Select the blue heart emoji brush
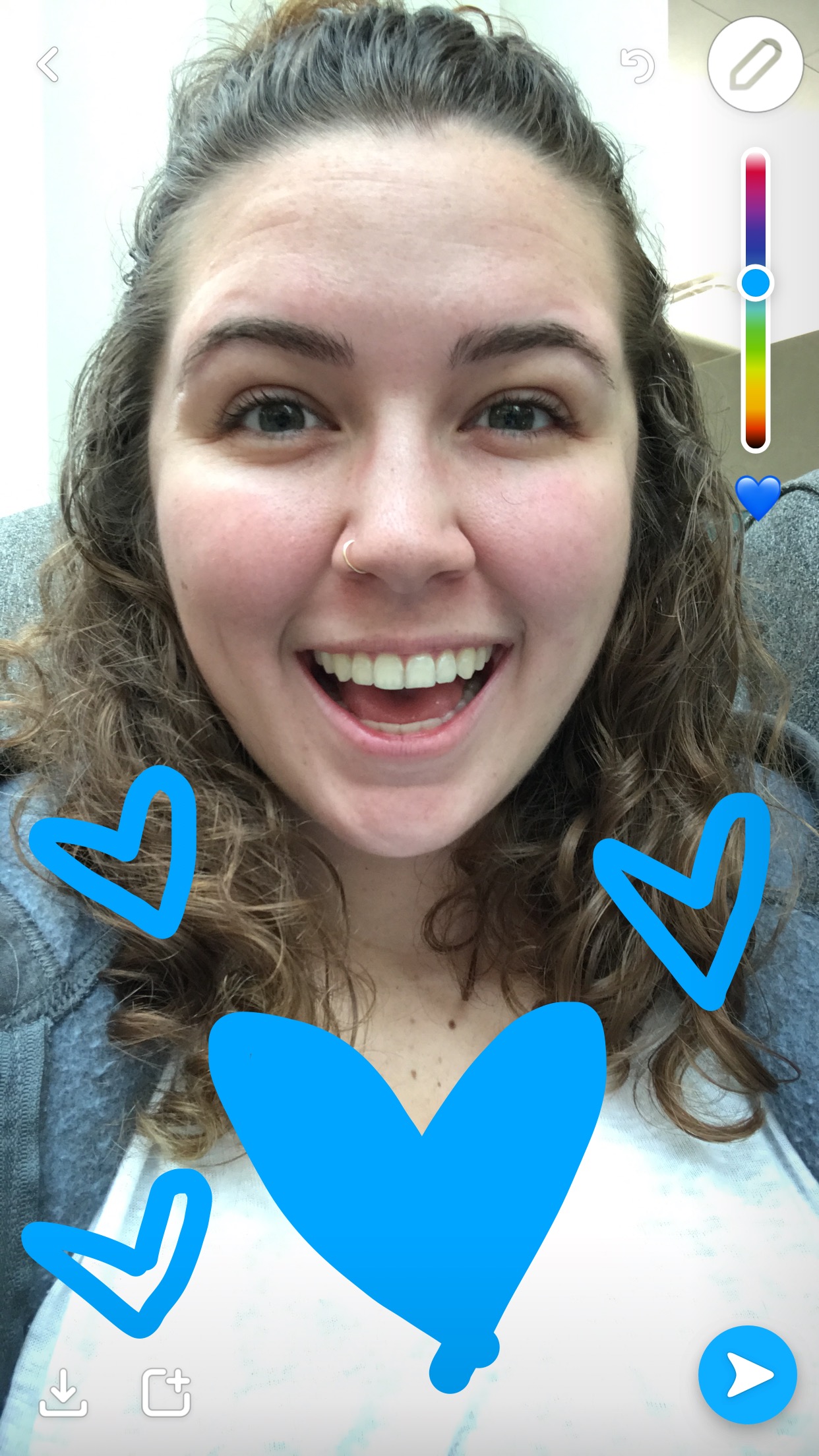Screen dimensions: 819x1456 (x=758, y=497)
